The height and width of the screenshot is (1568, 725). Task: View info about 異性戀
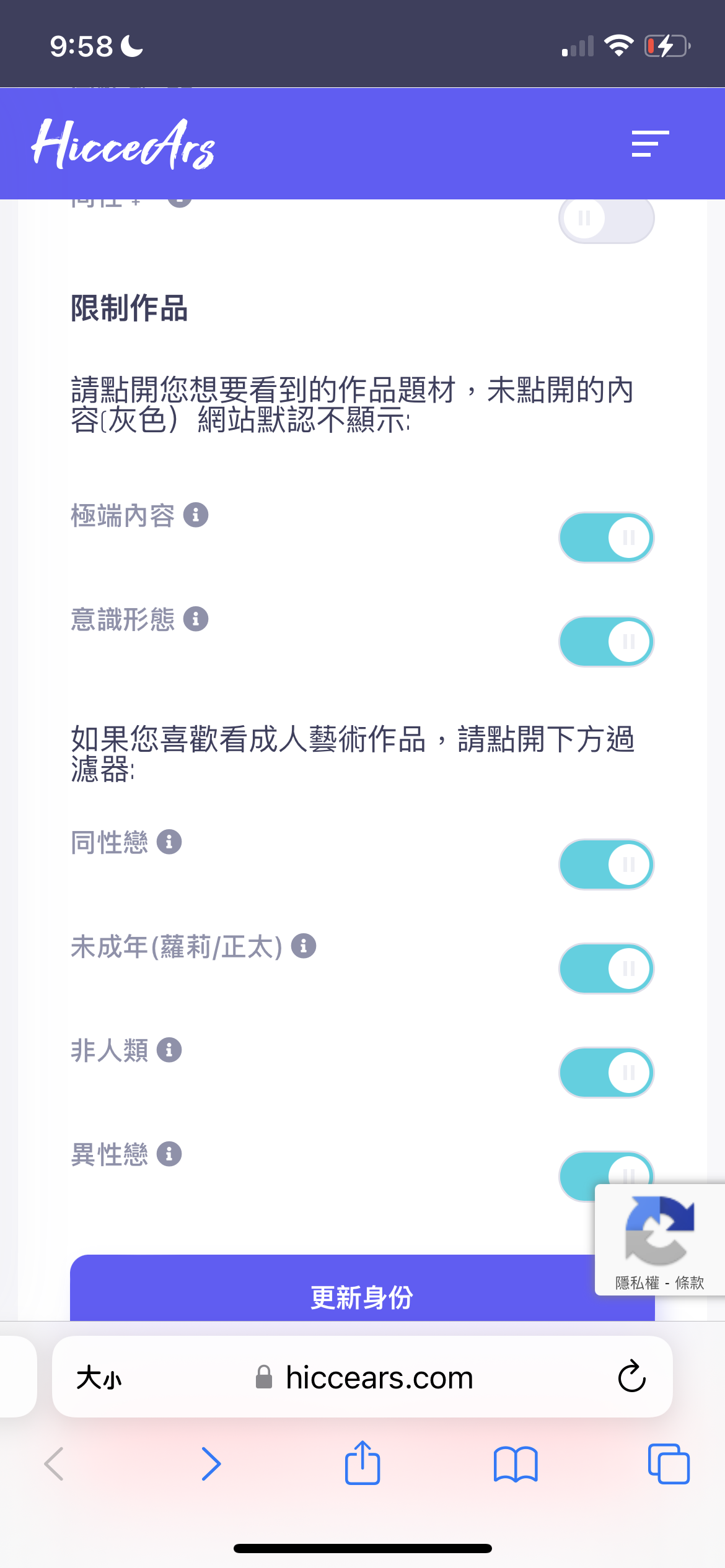[x=169, y=1154]
